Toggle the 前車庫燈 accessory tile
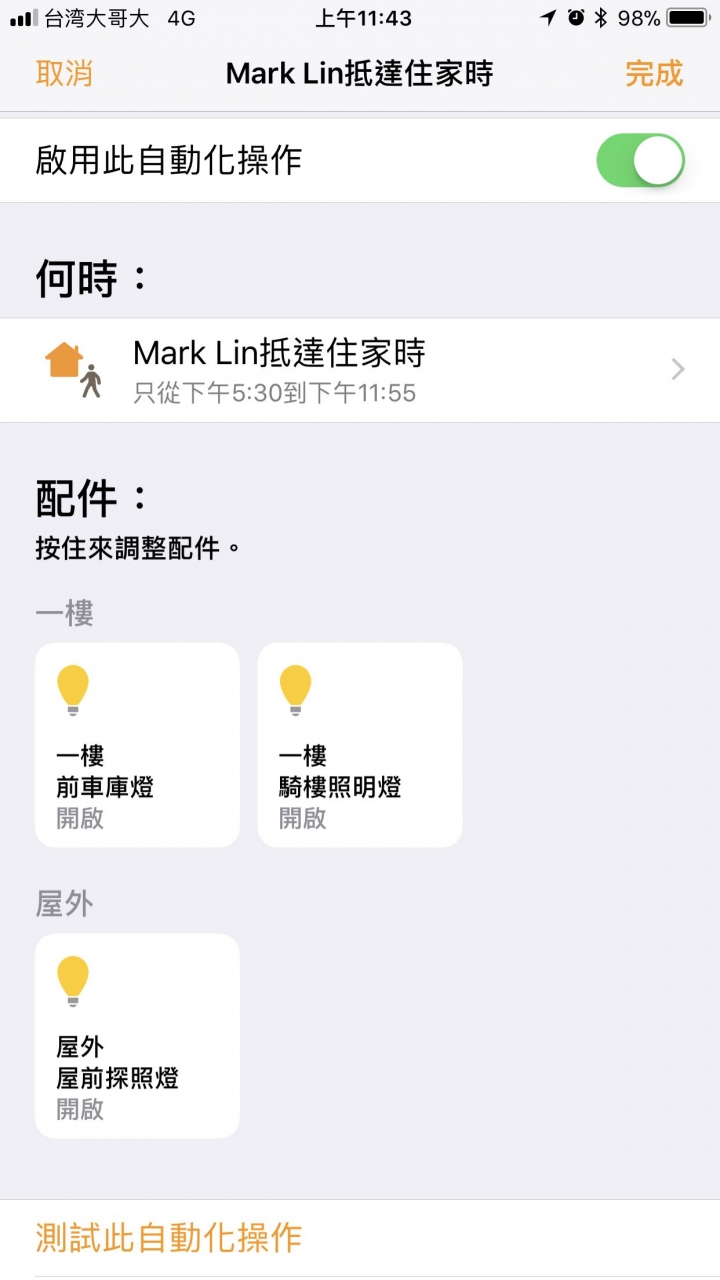 (x=137, y=745)
